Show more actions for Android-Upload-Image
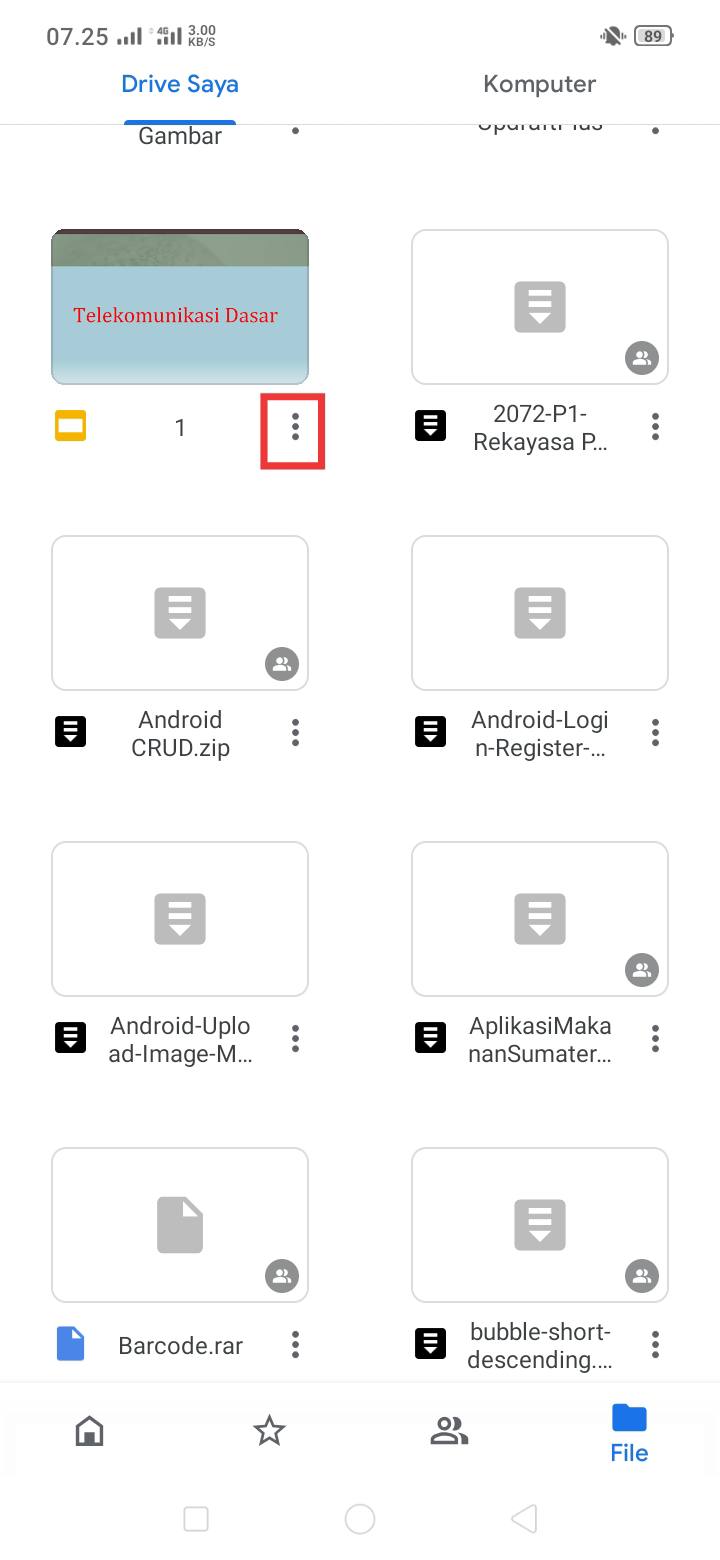Image resolution: width=720 pixels, height=1560 pixels. [x=295, y=1039]
